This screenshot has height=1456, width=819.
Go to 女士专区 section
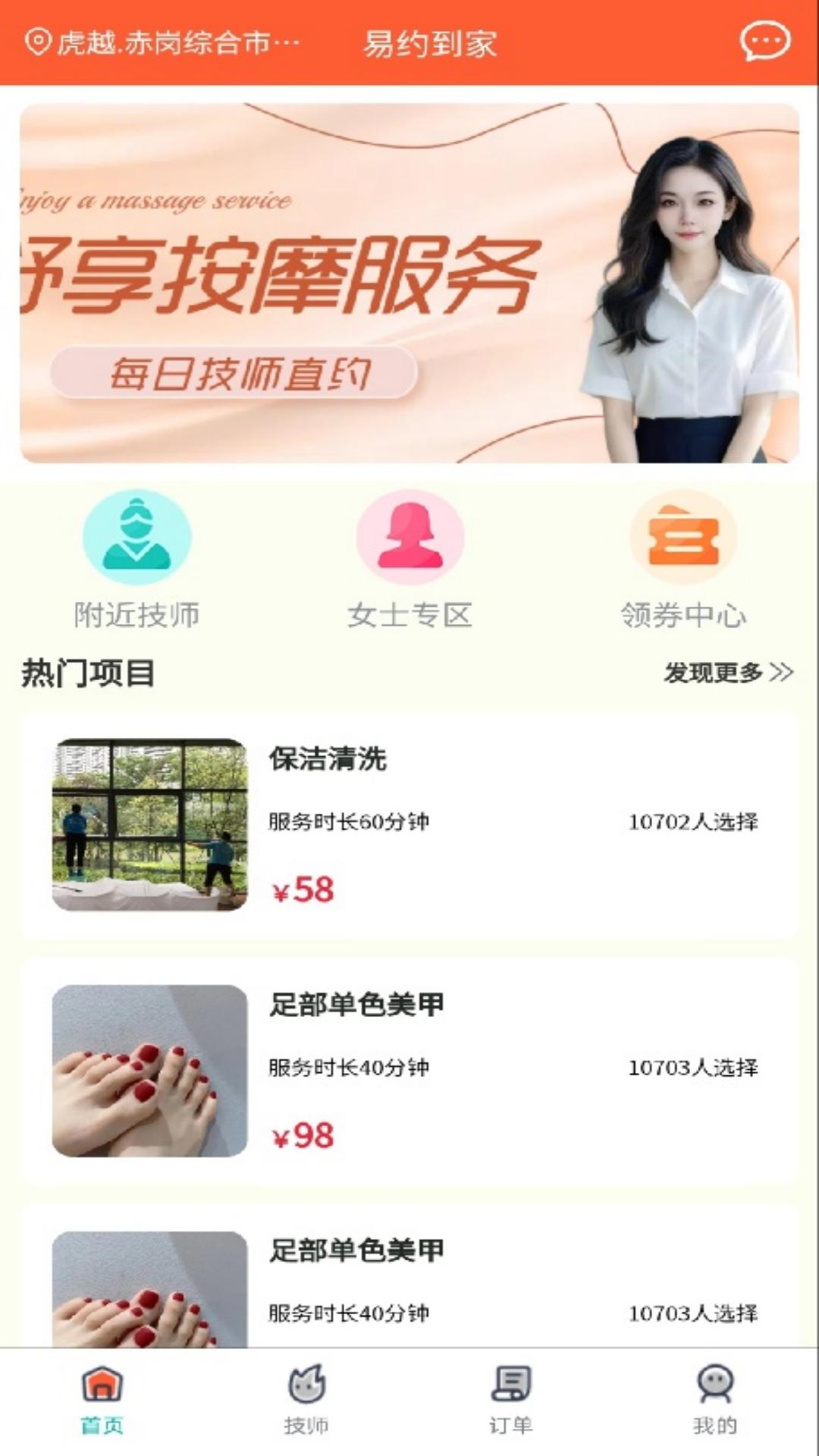click(409, 560)
